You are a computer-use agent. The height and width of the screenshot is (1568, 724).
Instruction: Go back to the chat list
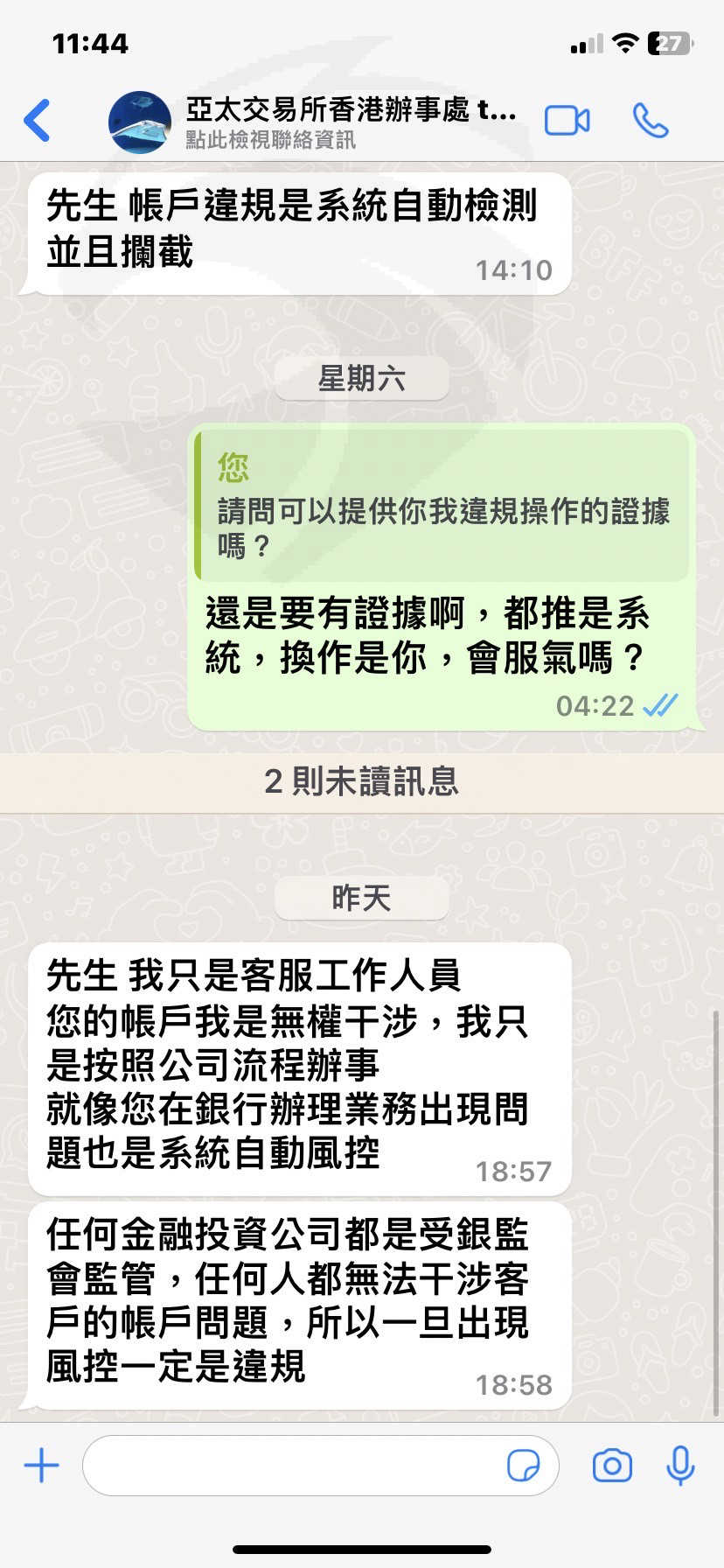coord(37,121)
